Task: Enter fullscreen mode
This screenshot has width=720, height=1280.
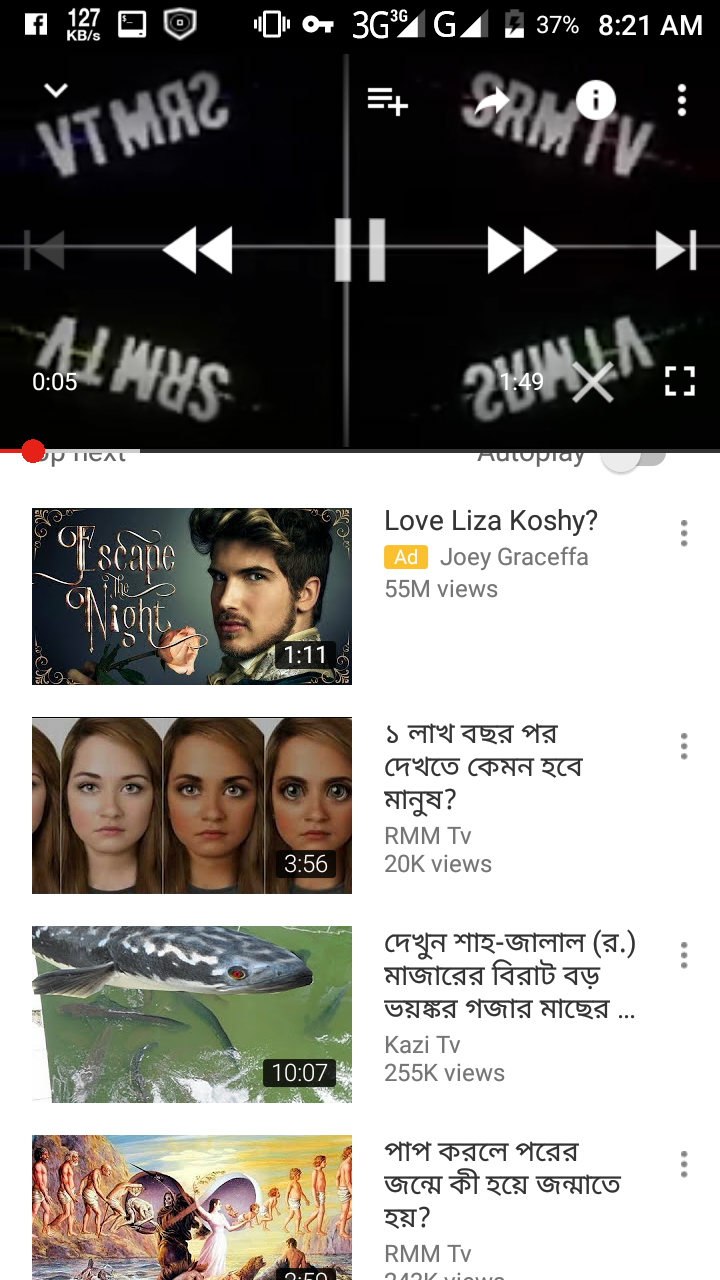Action: tap(680, 381)
